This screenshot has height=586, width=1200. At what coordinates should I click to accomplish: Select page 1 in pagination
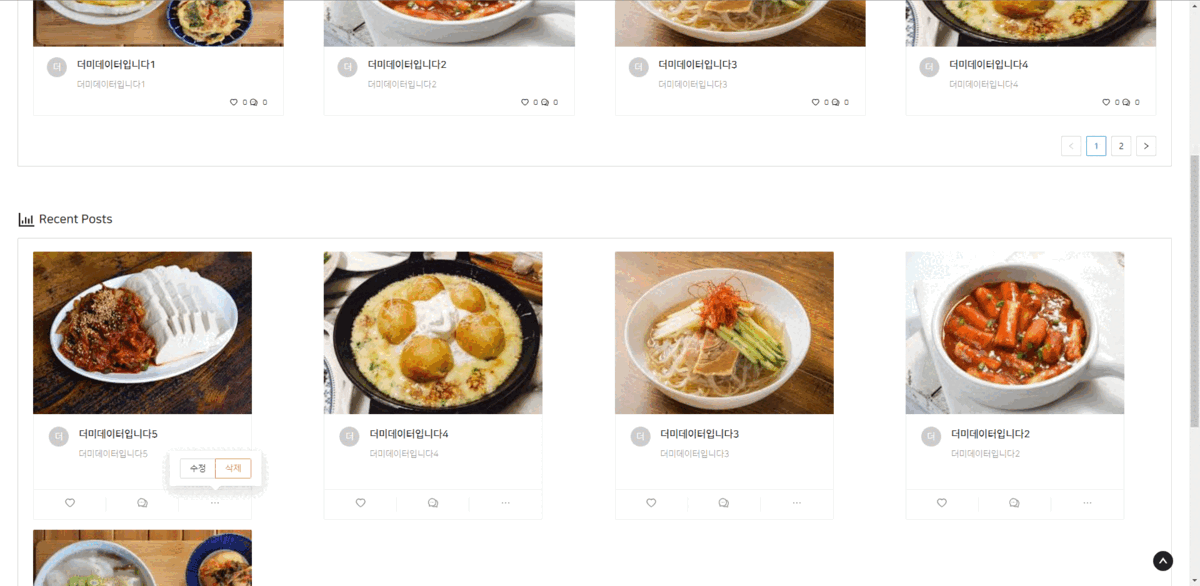pyautogui.click(x=1096, y=146)
